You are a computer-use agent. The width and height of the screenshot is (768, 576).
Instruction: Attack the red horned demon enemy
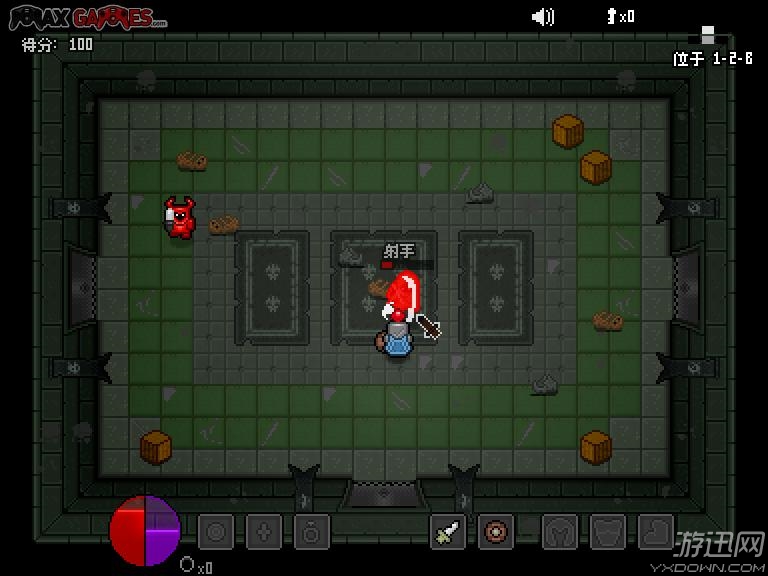coord(179,219)
